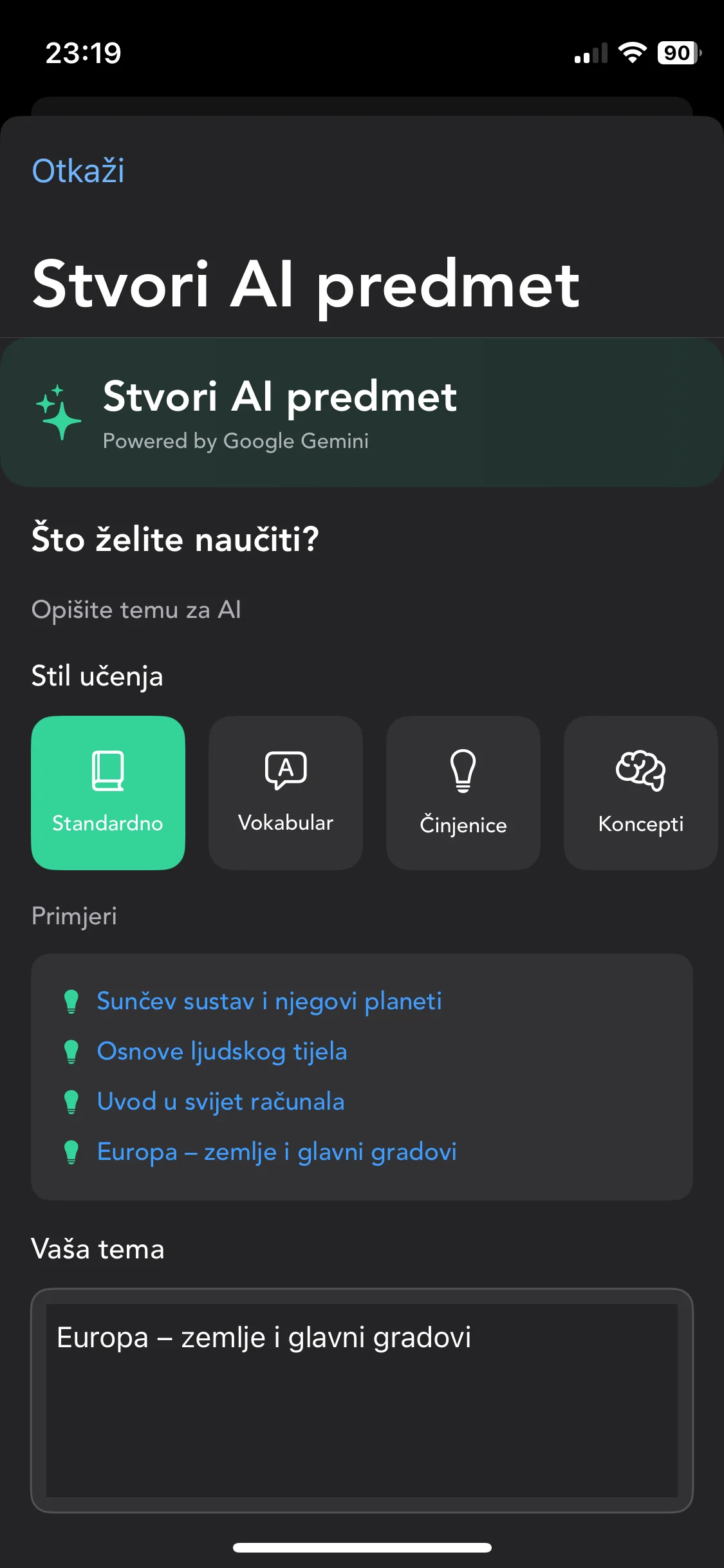Tap the brain icon on Koncepti
This screenshot has height=1568, width=724.
(x=640, y=770)
